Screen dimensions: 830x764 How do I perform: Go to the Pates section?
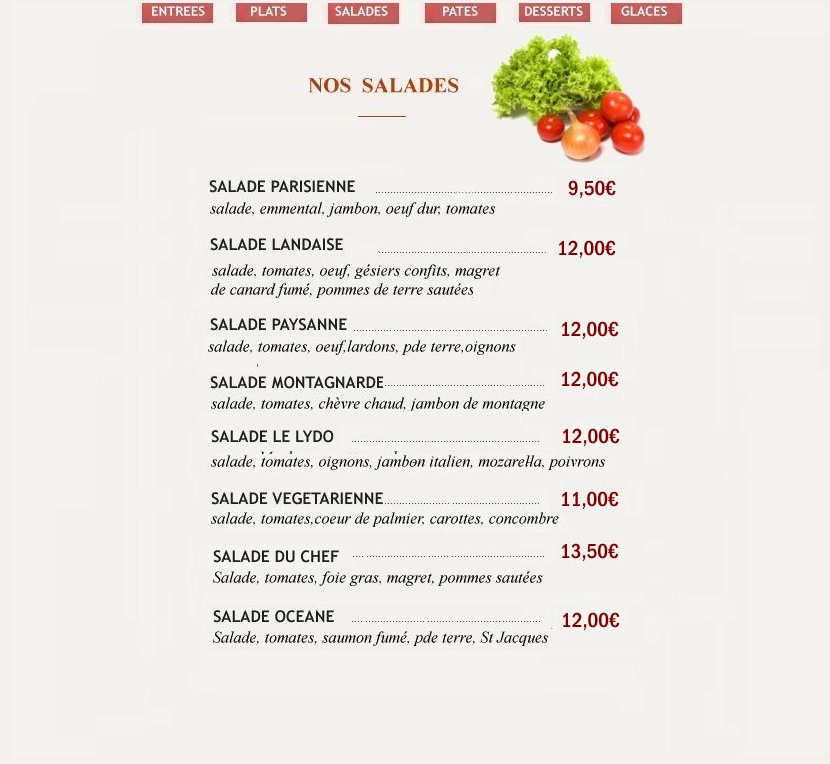[459, 12]
